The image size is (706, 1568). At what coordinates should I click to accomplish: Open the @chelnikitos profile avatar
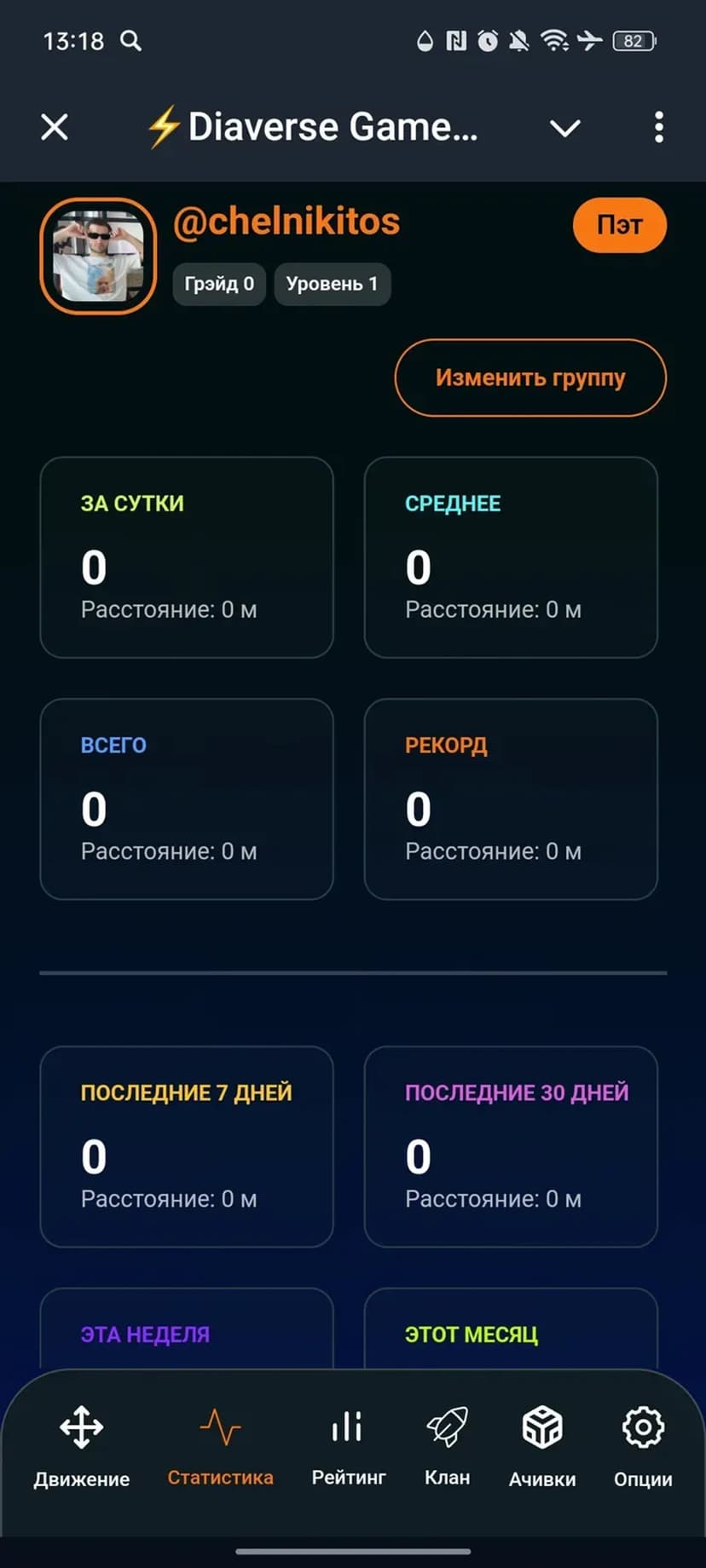tap(98, 257)
